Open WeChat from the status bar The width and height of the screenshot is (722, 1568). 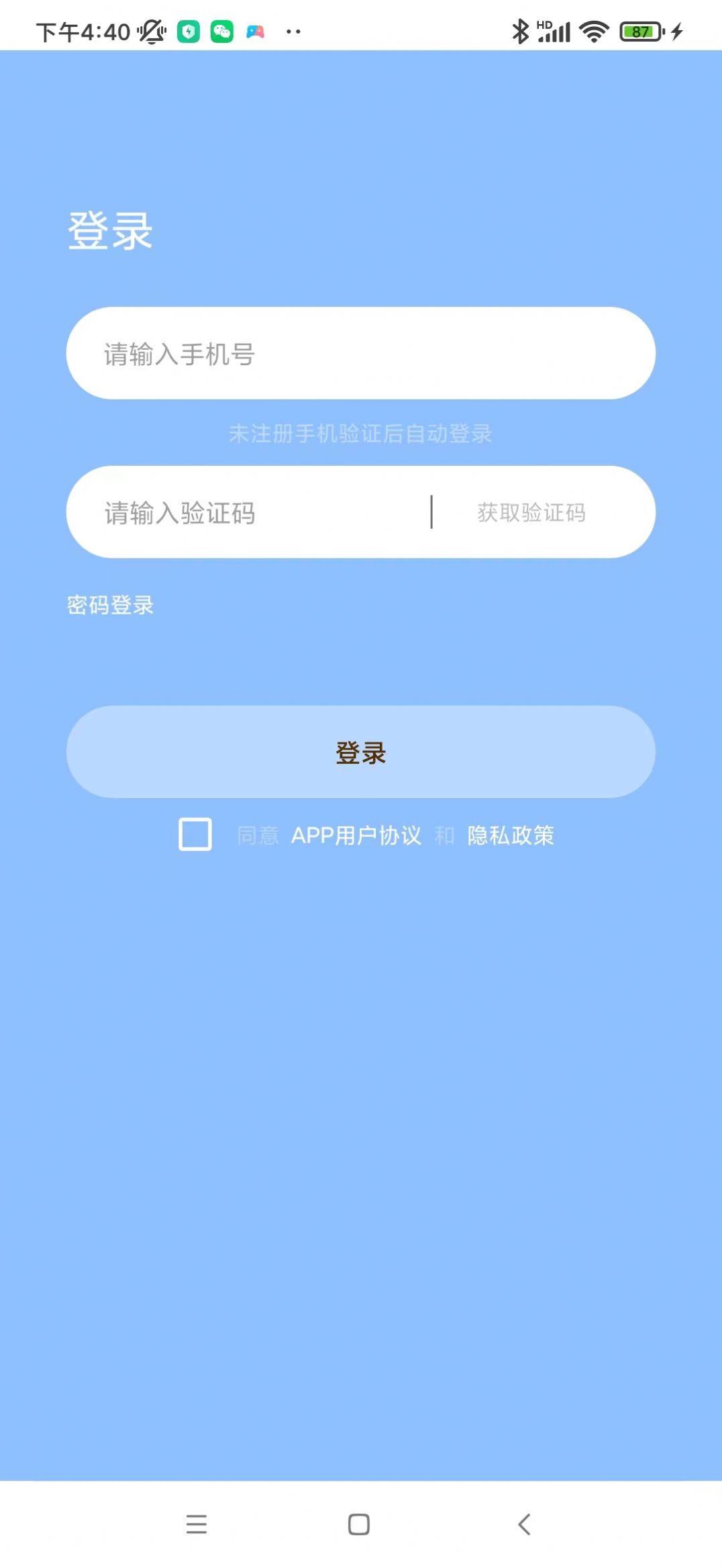(223, 30)
